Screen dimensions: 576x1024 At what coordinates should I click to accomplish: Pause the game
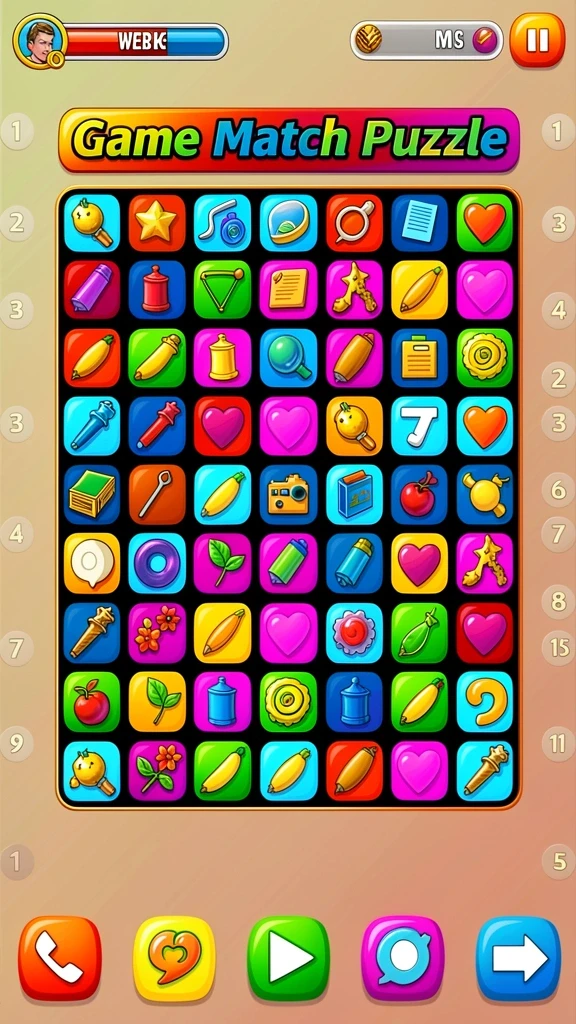point(537,40)
